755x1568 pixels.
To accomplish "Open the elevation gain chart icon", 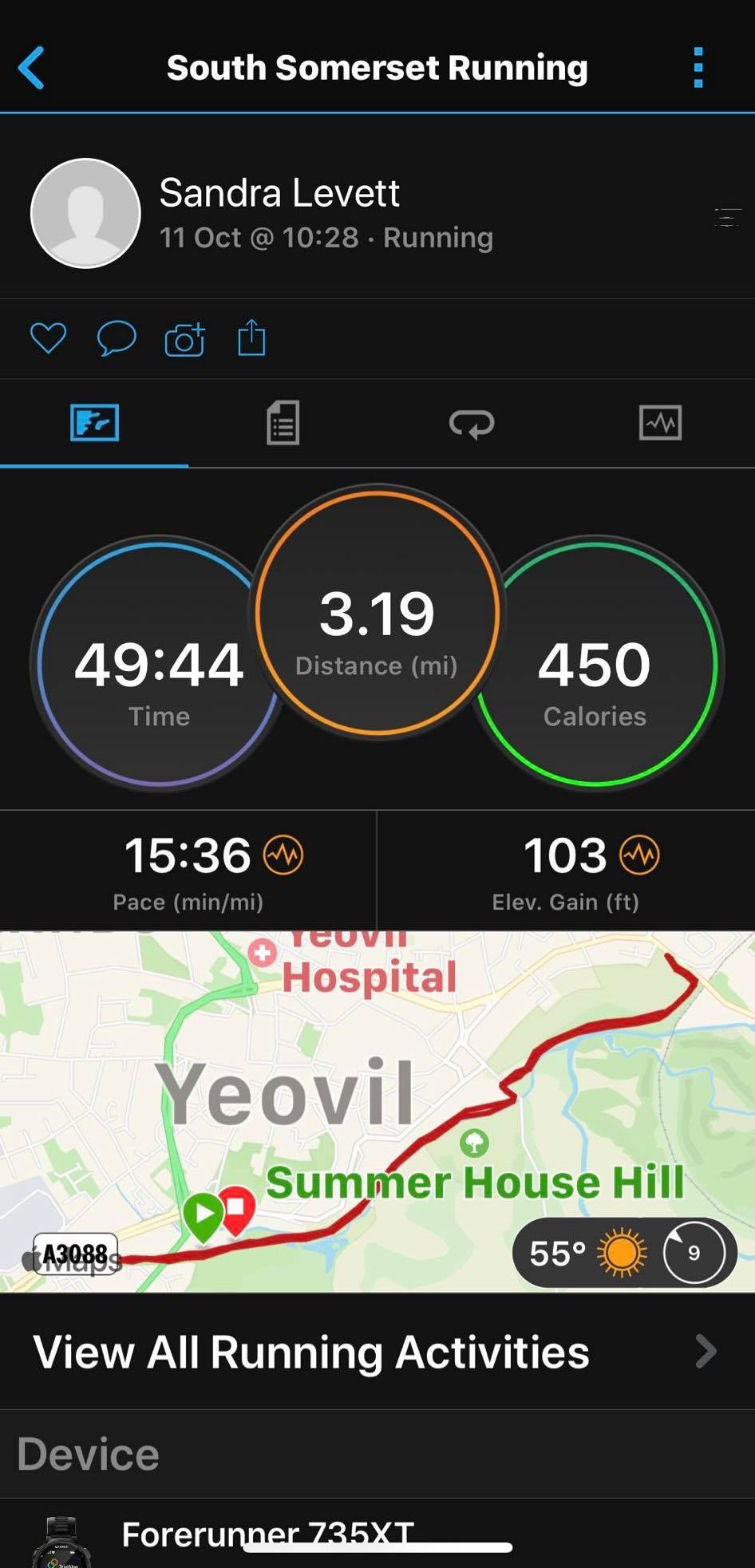I will pos(640,855).
